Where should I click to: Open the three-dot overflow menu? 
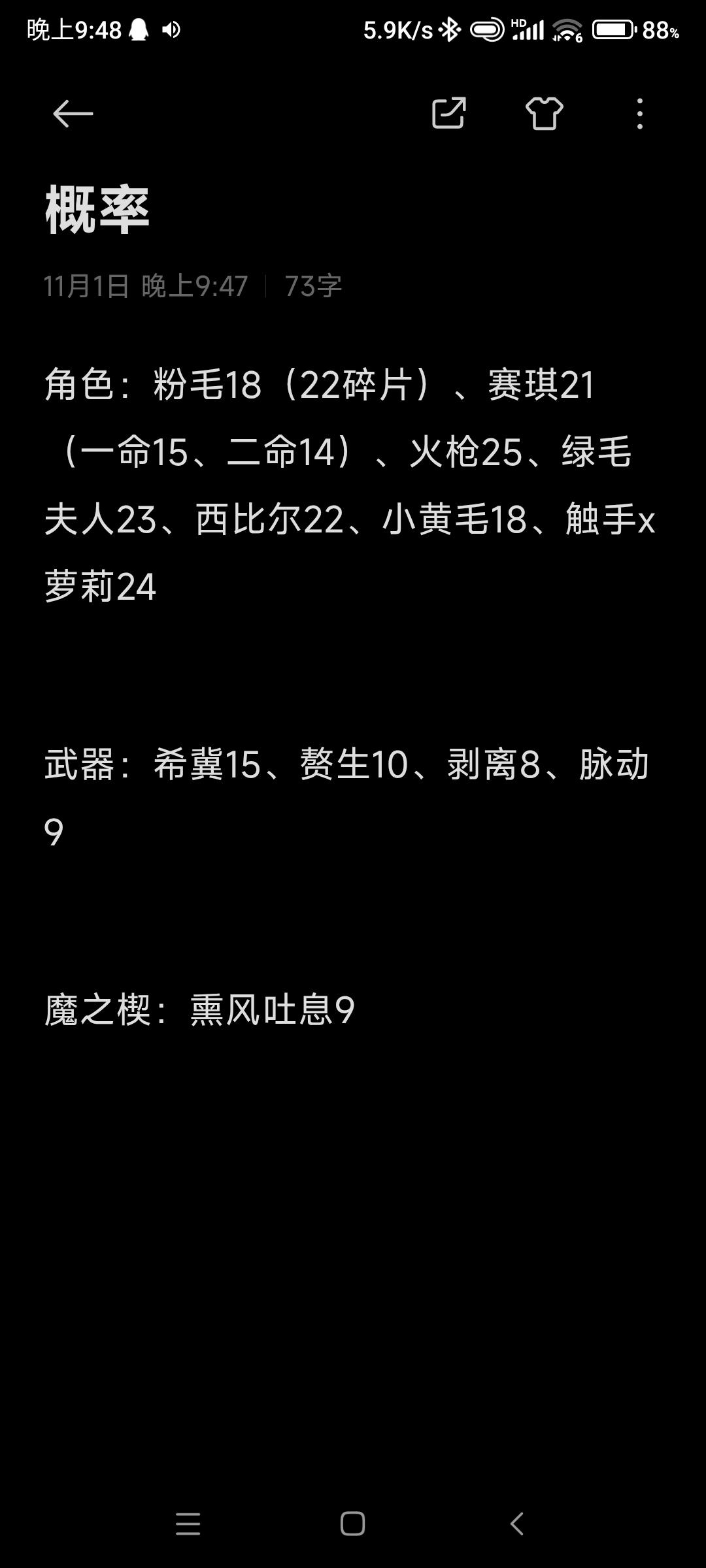tap(639, 114)
